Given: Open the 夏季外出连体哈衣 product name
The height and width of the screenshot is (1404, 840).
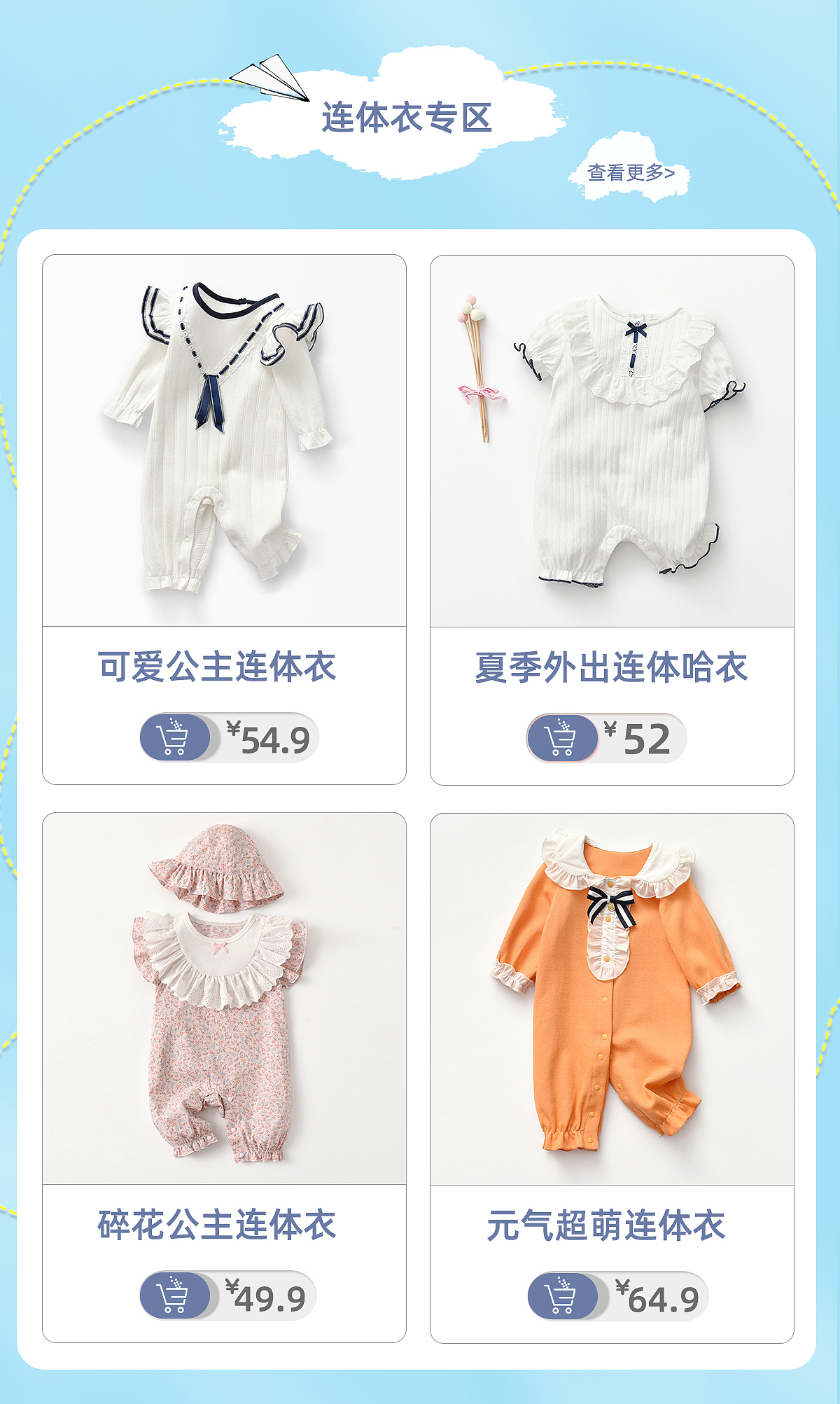Looking at the screenshot, I should (614, 669).
